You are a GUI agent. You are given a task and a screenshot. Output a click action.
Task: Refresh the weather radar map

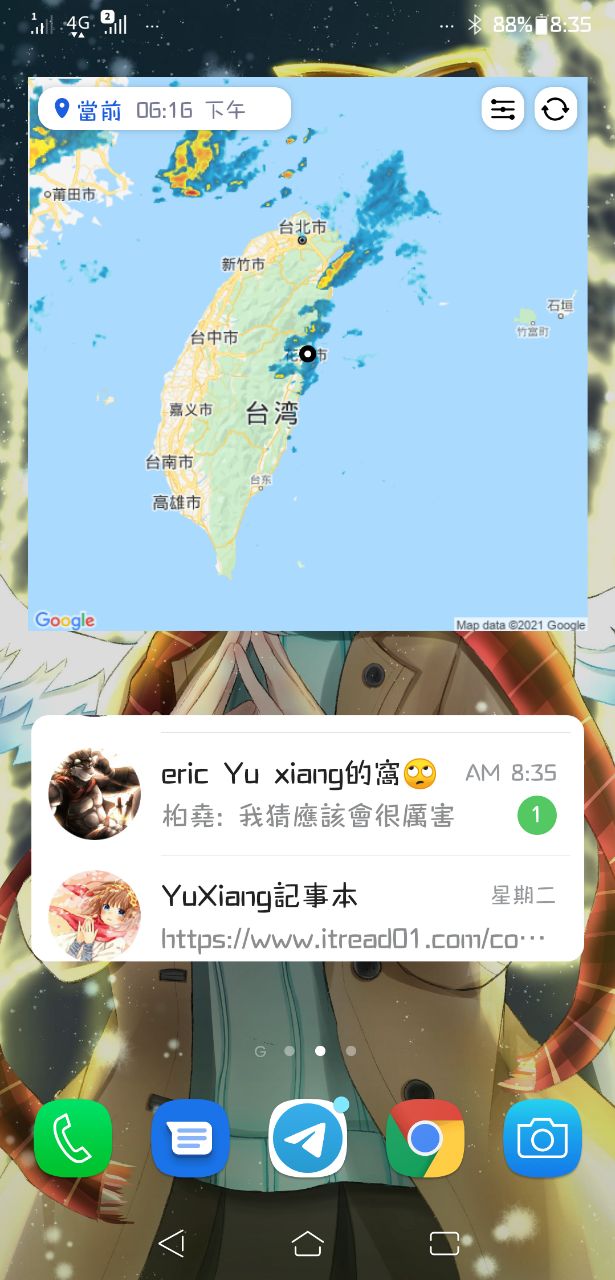click(x=556, y=109)
